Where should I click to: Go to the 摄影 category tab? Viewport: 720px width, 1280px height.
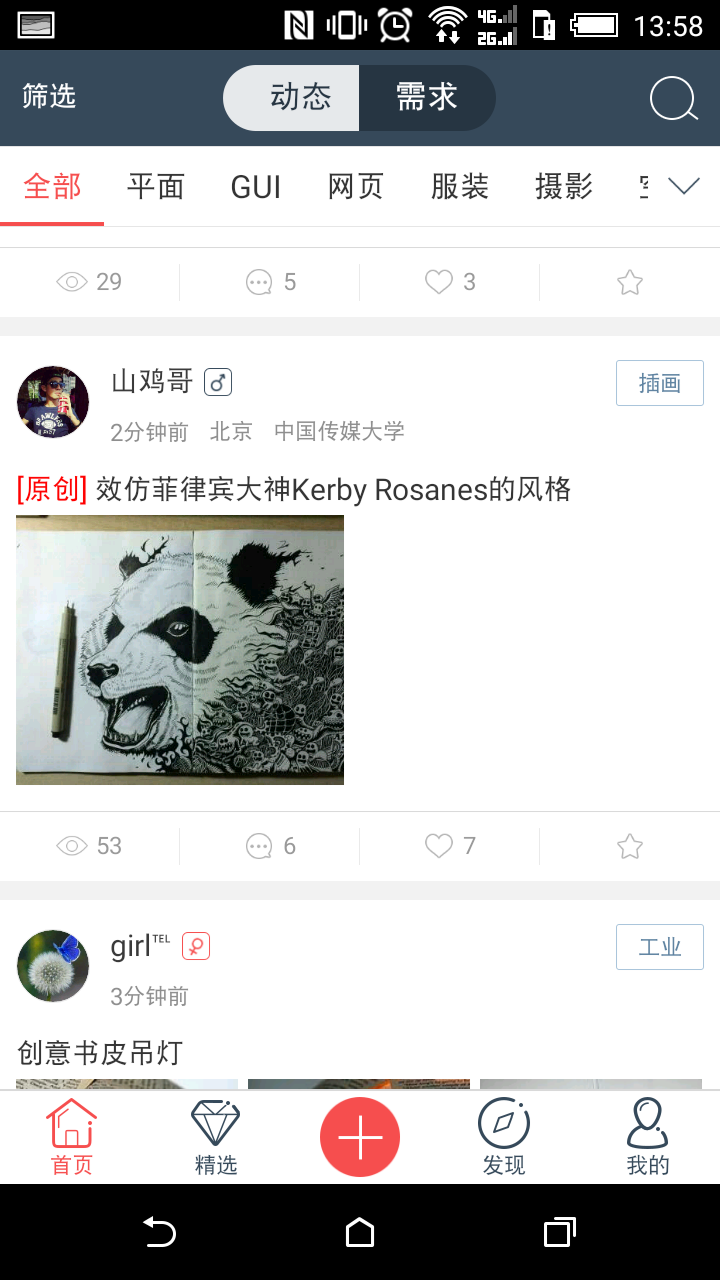[564, 187]
